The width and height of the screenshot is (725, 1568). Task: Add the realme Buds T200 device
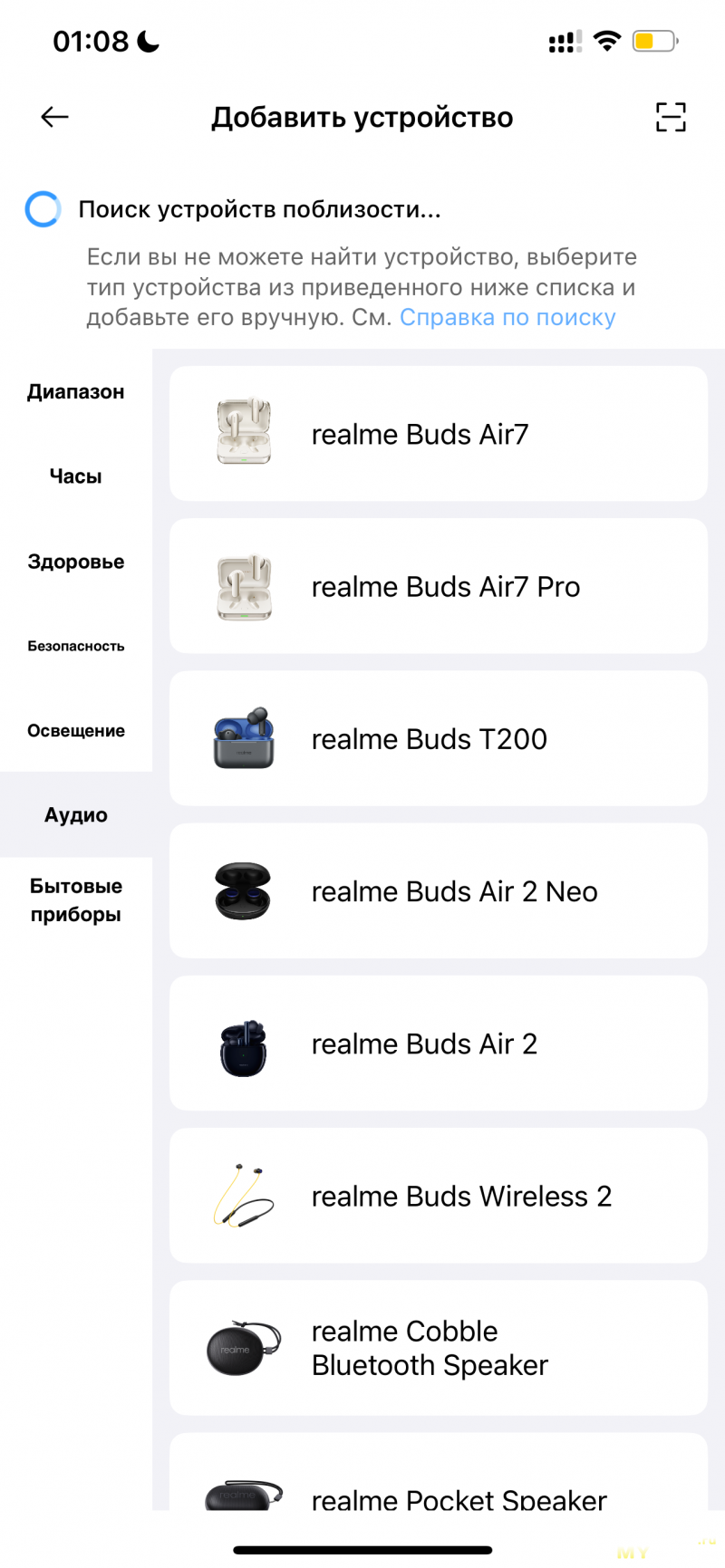[439, 738]
